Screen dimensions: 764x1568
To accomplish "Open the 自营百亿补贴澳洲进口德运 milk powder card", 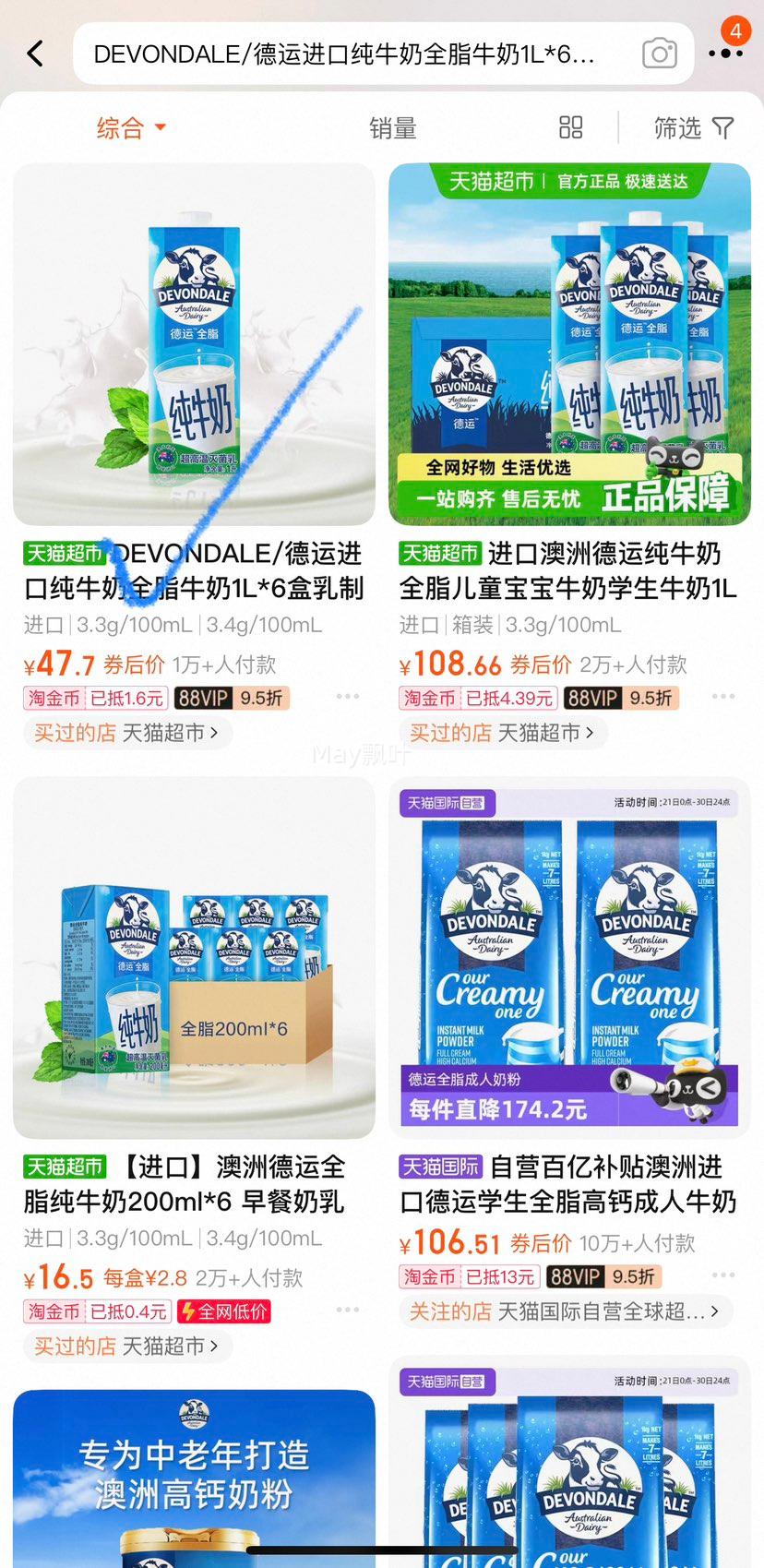I will click(569, 958).
